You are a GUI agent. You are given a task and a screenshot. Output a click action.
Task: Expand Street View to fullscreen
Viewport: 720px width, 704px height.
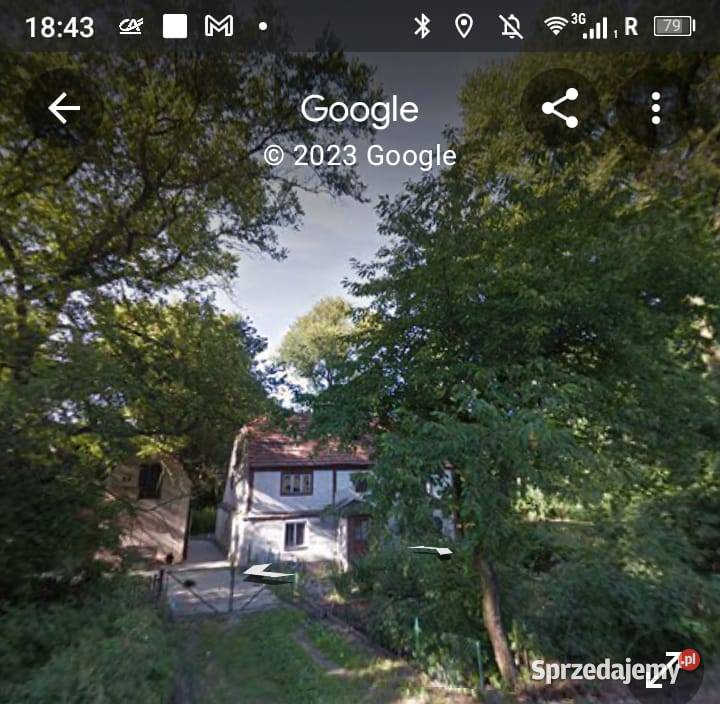pos(663,669)
